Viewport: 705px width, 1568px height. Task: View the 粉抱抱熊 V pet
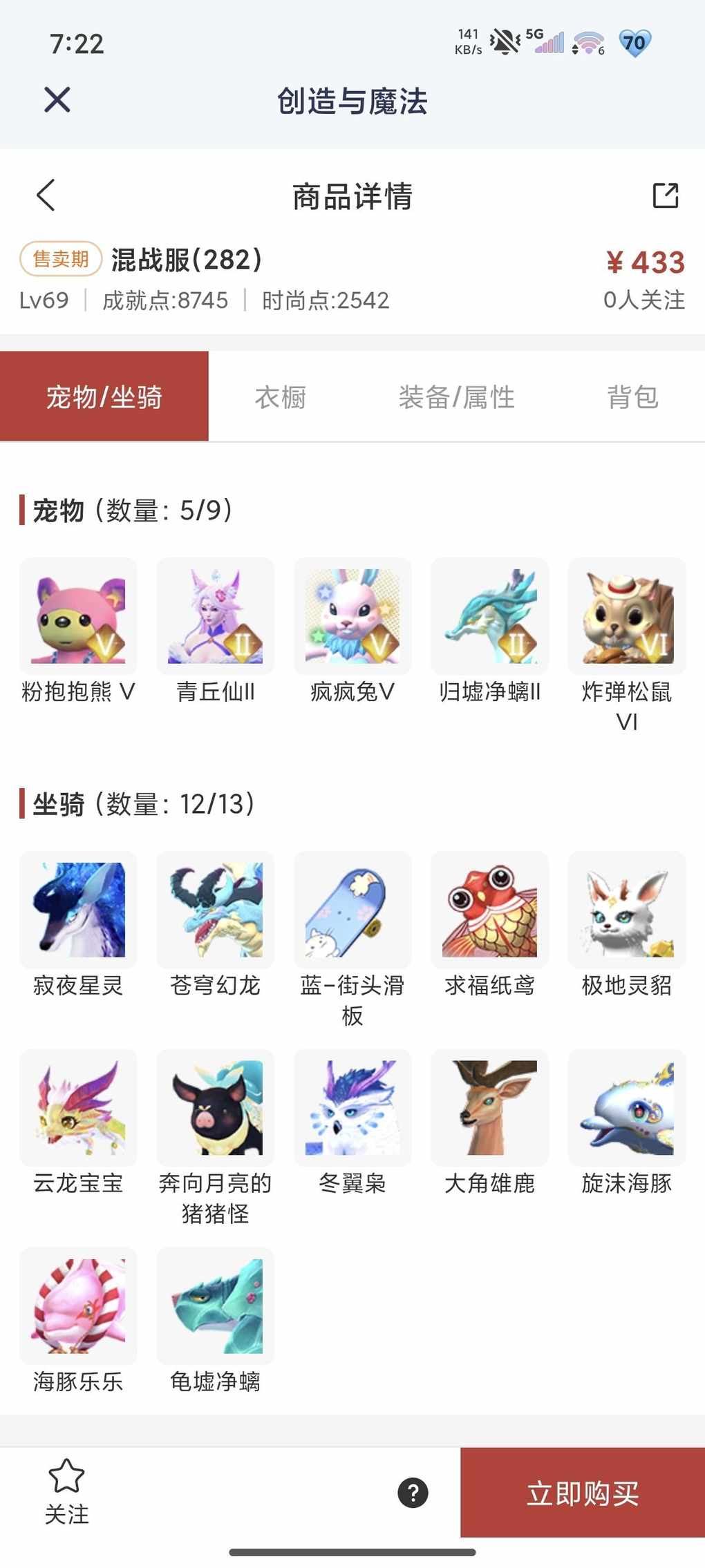(x=79, y=616)
